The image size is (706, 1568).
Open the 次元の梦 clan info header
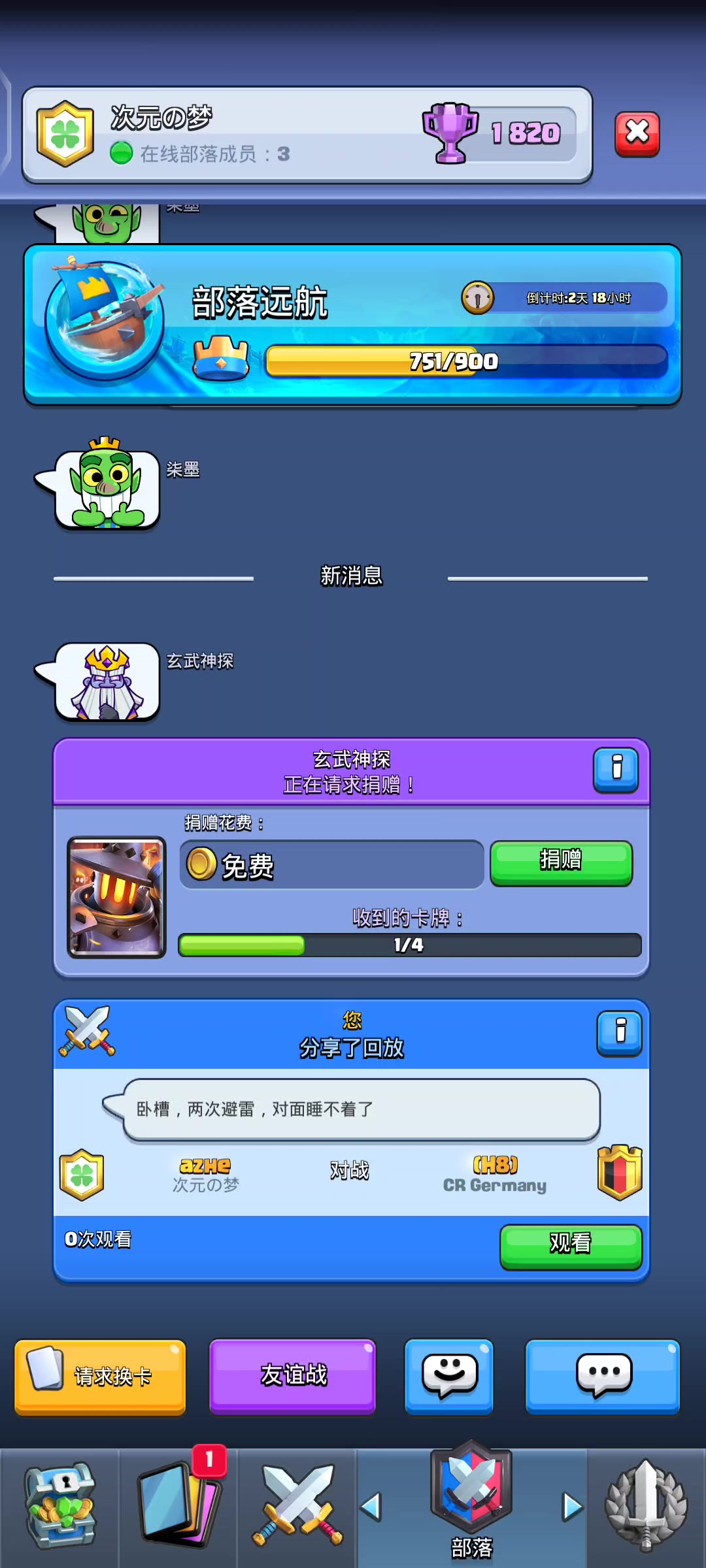(307, 135)
